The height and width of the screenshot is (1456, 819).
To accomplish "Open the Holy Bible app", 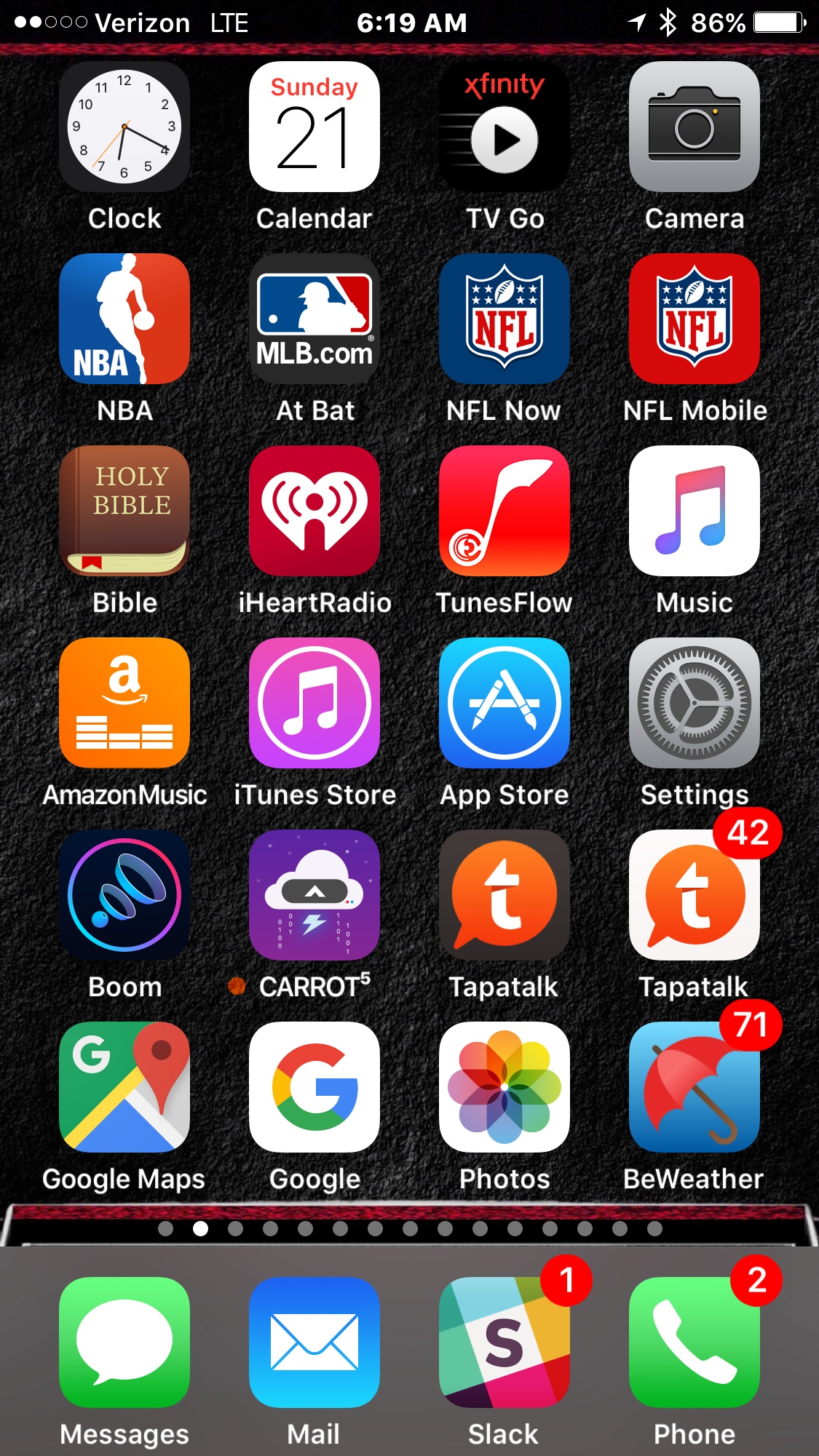I will tap(124, 511).
